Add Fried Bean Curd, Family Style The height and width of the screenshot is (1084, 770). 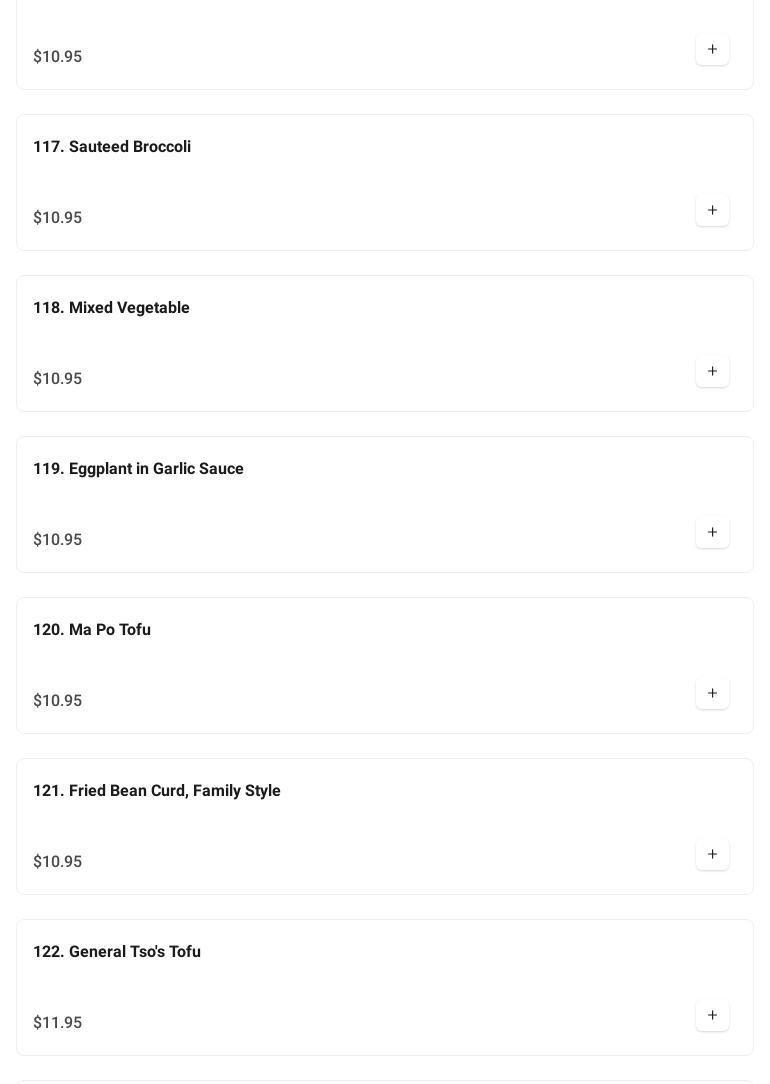(712, 855)
